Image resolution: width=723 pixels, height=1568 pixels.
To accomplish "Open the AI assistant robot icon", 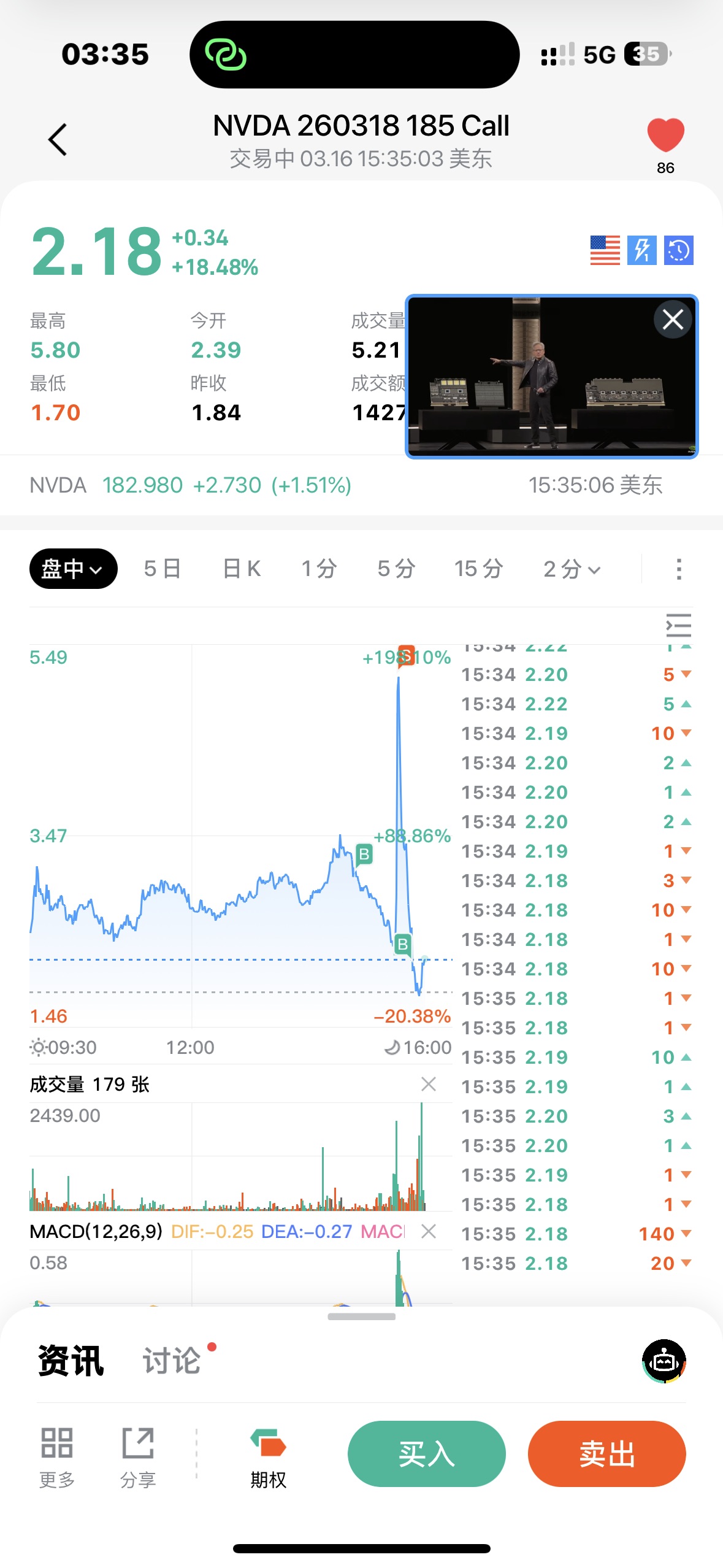I will tap(664, 1361).
